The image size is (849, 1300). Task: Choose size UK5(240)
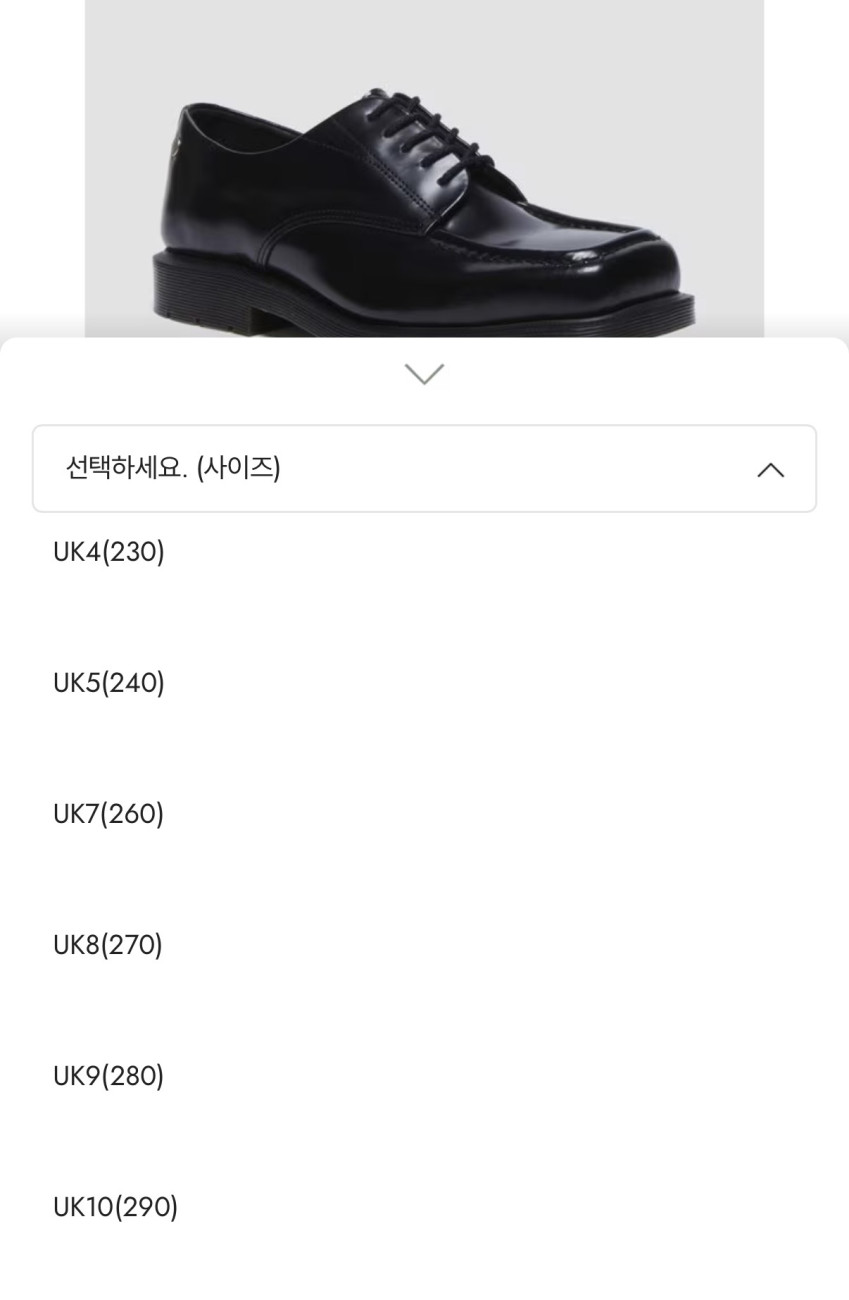click(x=109, y=683)
